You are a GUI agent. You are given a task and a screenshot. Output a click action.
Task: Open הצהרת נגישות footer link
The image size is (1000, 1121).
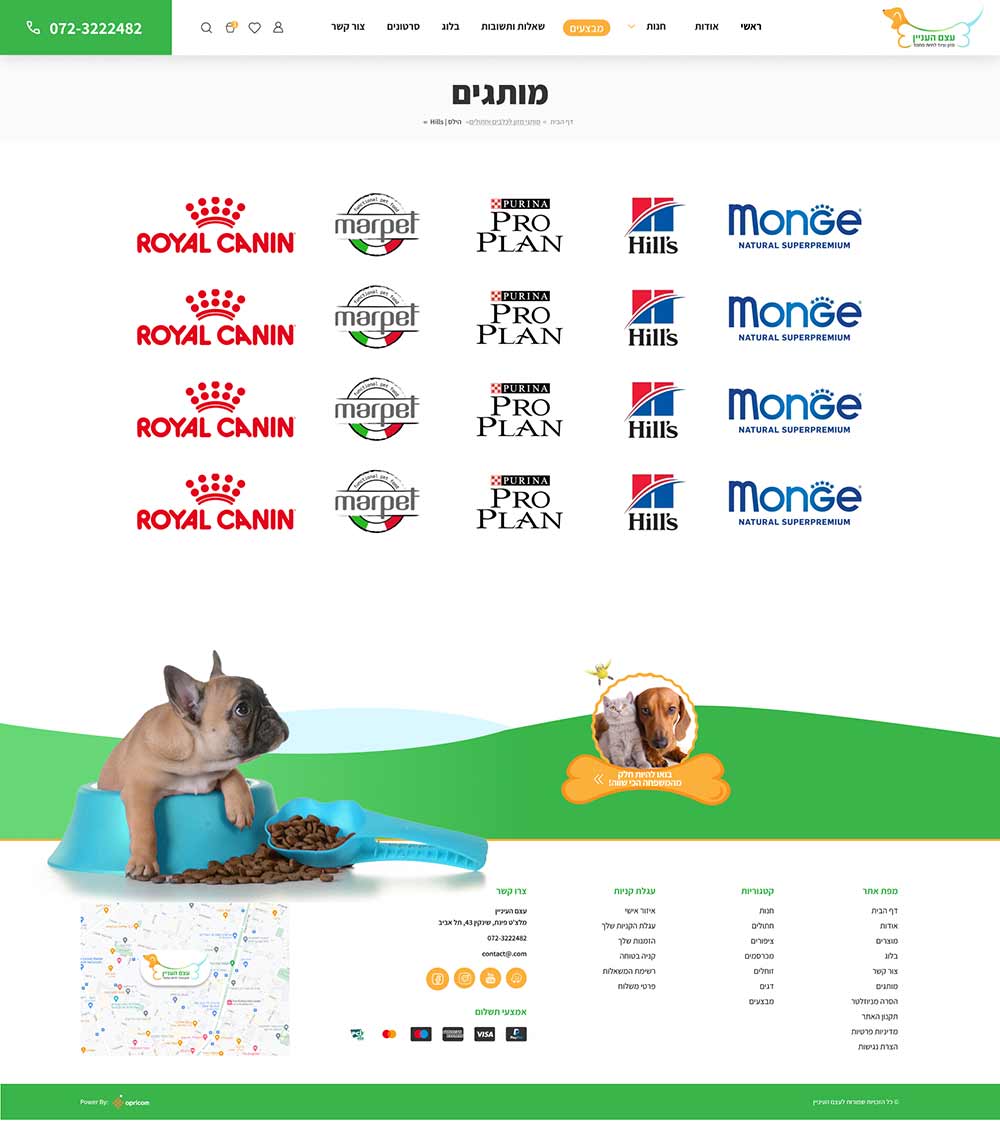pos(877,1047)
